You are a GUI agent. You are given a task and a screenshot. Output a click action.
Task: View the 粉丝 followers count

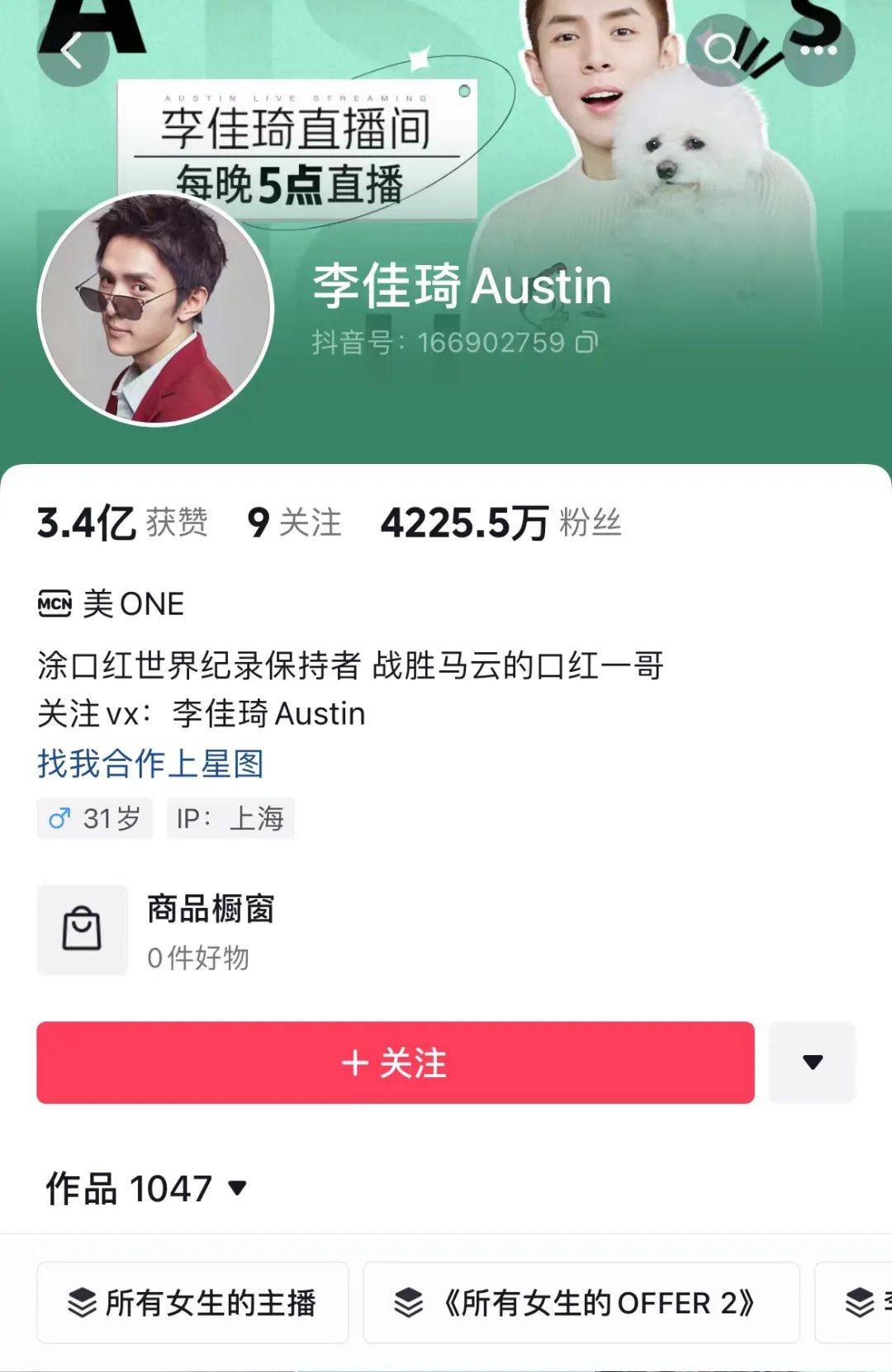pos(501,523)
